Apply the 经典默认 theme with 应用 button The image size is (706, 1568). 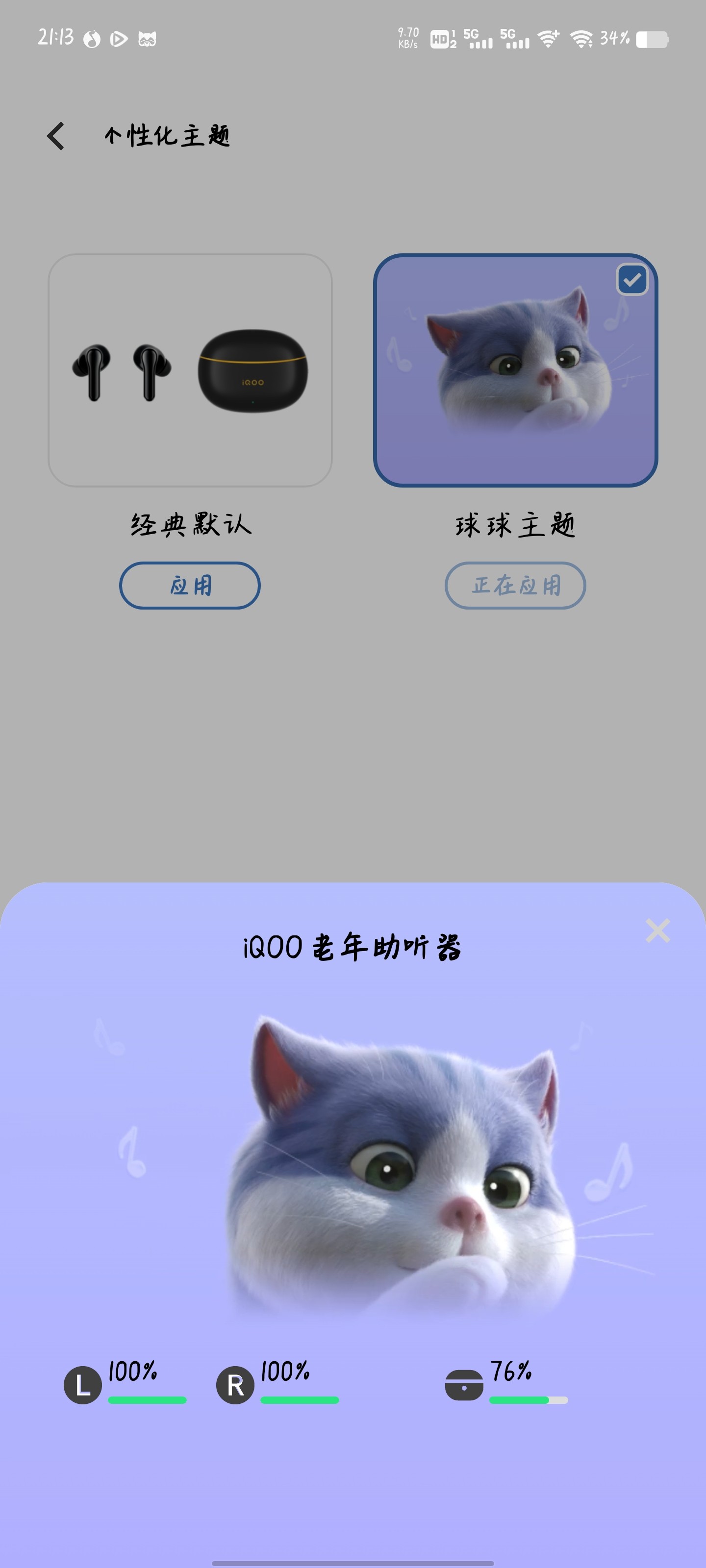[x=190, y=586]
